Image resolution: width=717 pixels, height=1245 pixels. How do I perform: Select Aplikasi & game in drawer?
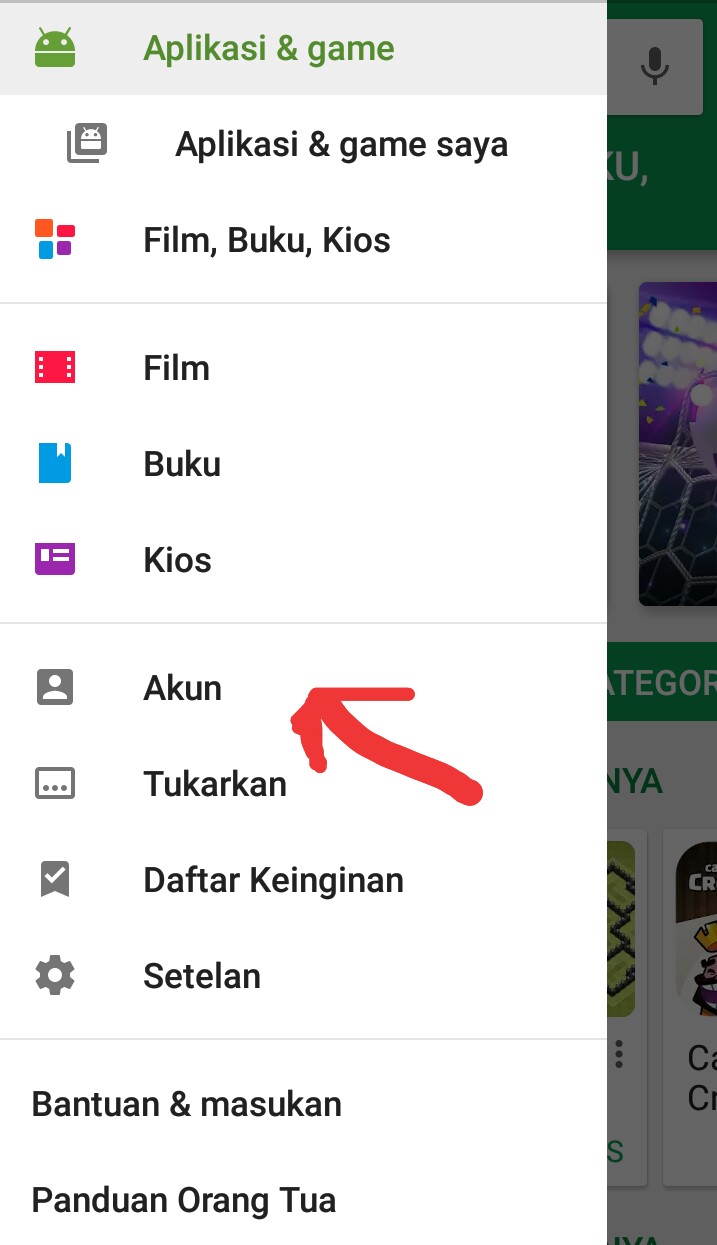[268, 48]
